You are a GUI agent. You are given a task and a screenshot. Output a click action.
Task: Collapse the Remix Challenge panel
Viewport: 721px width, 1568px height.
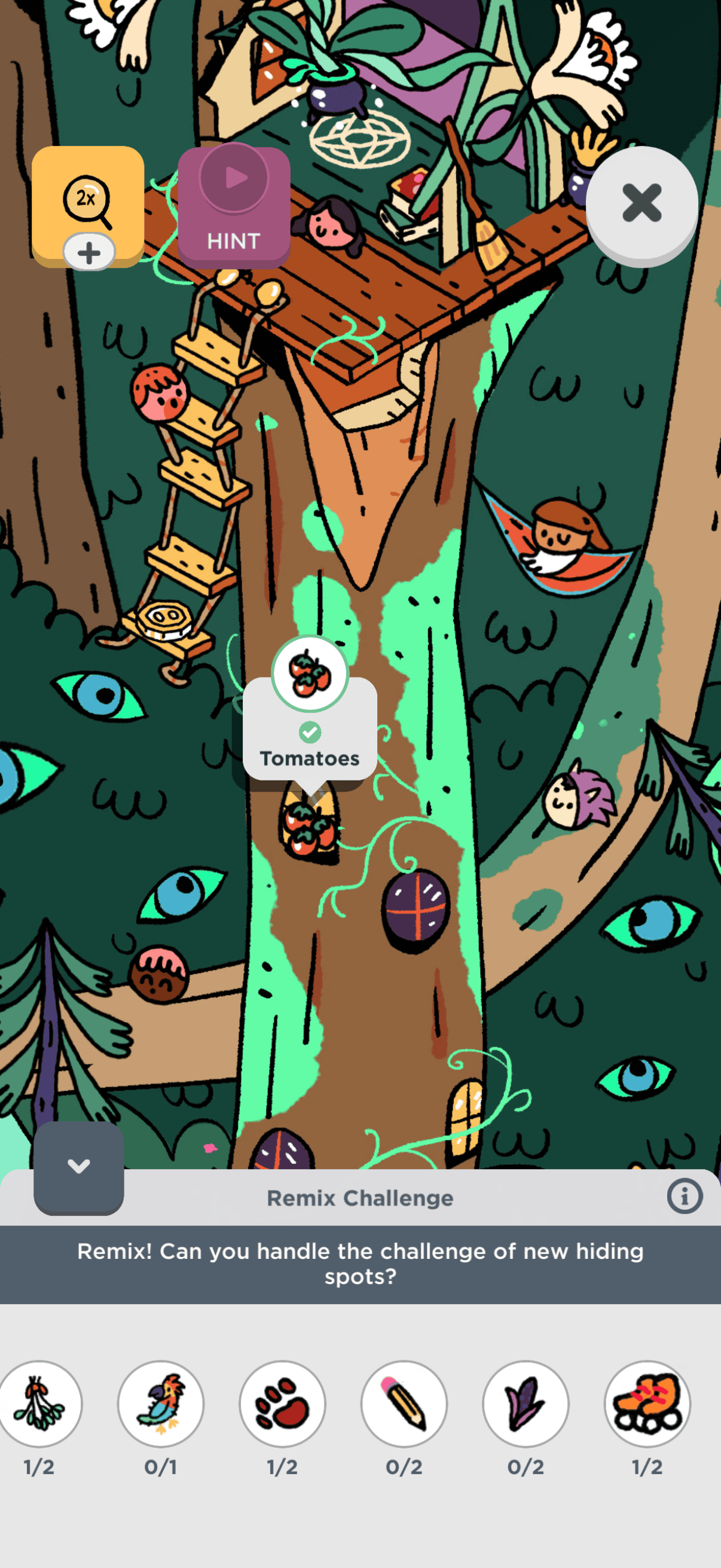pyautogui.click(x=78, y=1166)
